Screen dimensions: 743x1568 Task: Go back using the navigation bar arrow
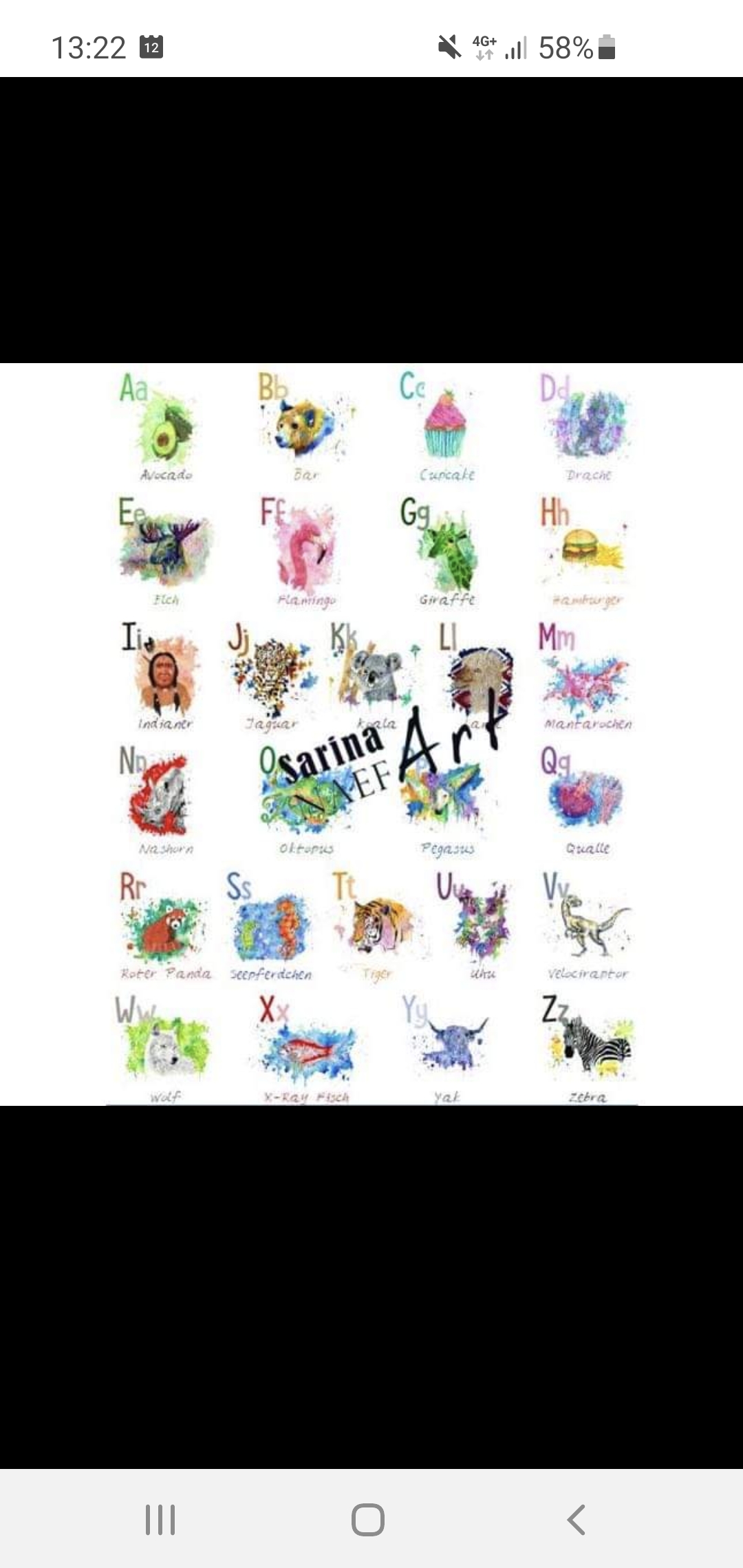[x=577, y=1519]
